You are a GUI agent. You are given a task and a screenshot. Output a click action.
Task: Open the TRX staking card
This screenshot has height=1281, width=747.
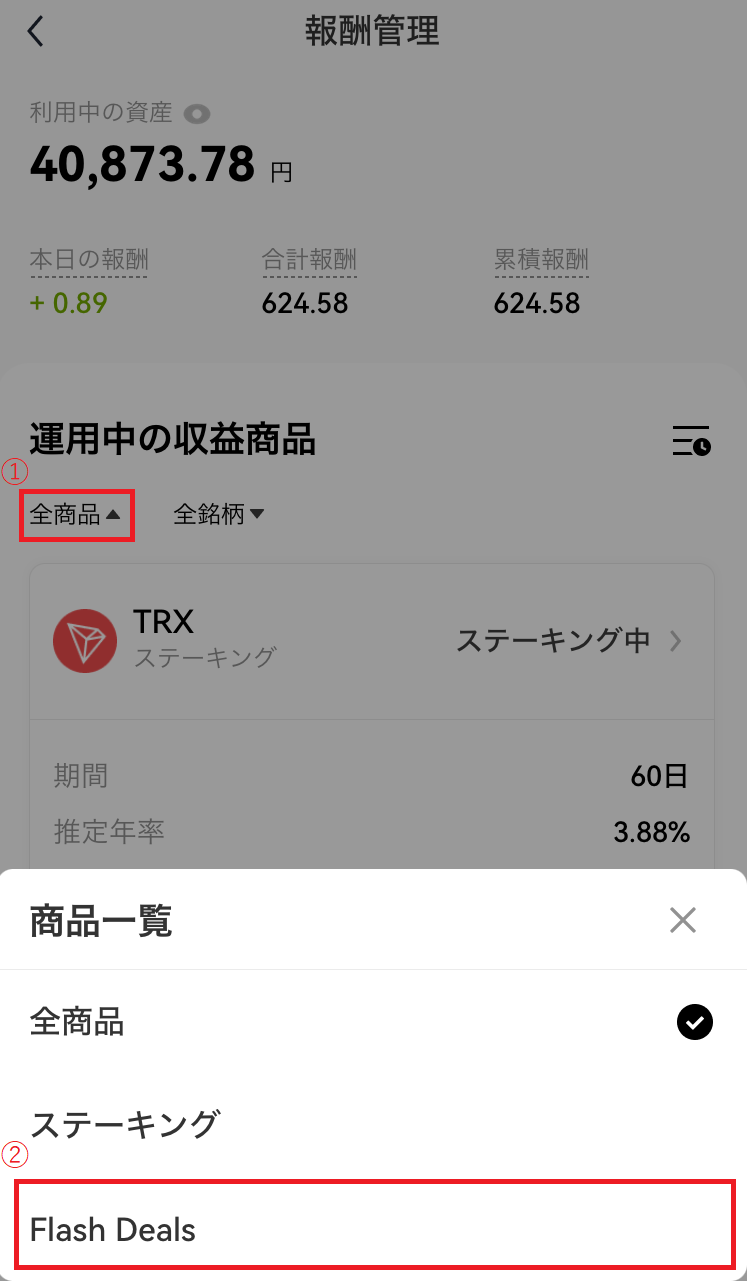(372, 641)
